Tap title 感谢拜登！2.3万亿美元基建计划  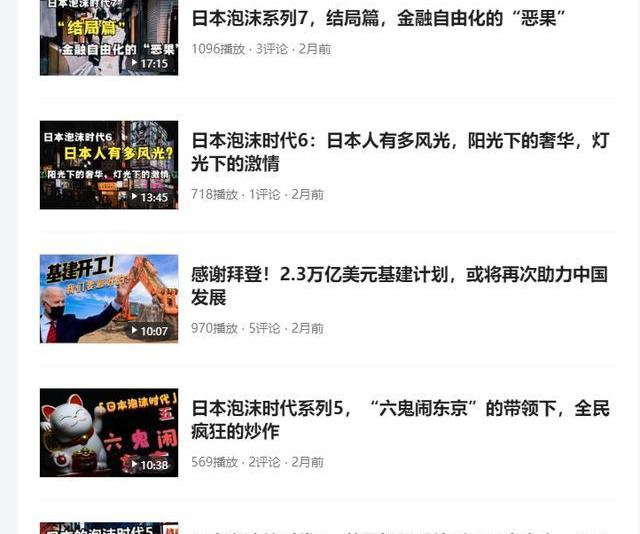(400, 285)
